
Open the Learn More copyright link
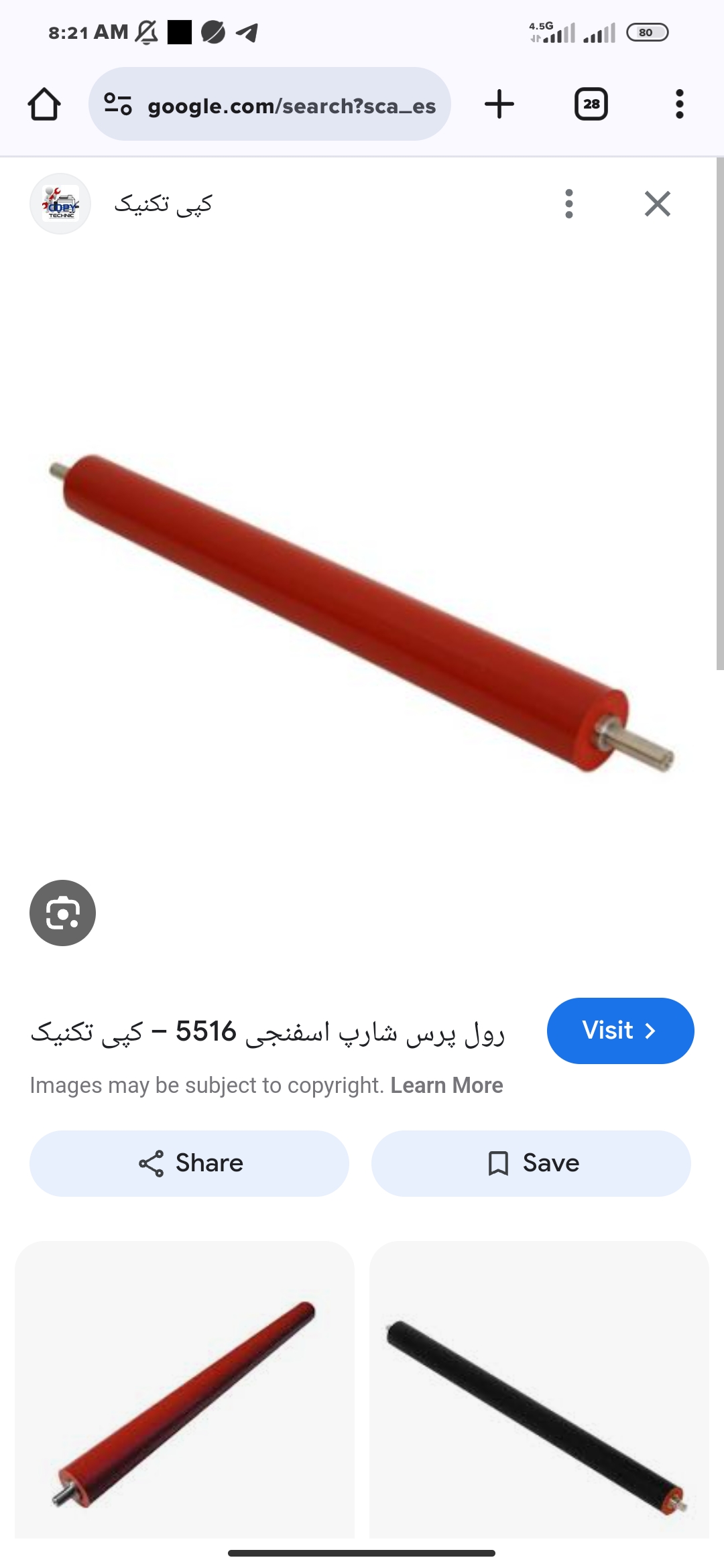click(446, 1086)
